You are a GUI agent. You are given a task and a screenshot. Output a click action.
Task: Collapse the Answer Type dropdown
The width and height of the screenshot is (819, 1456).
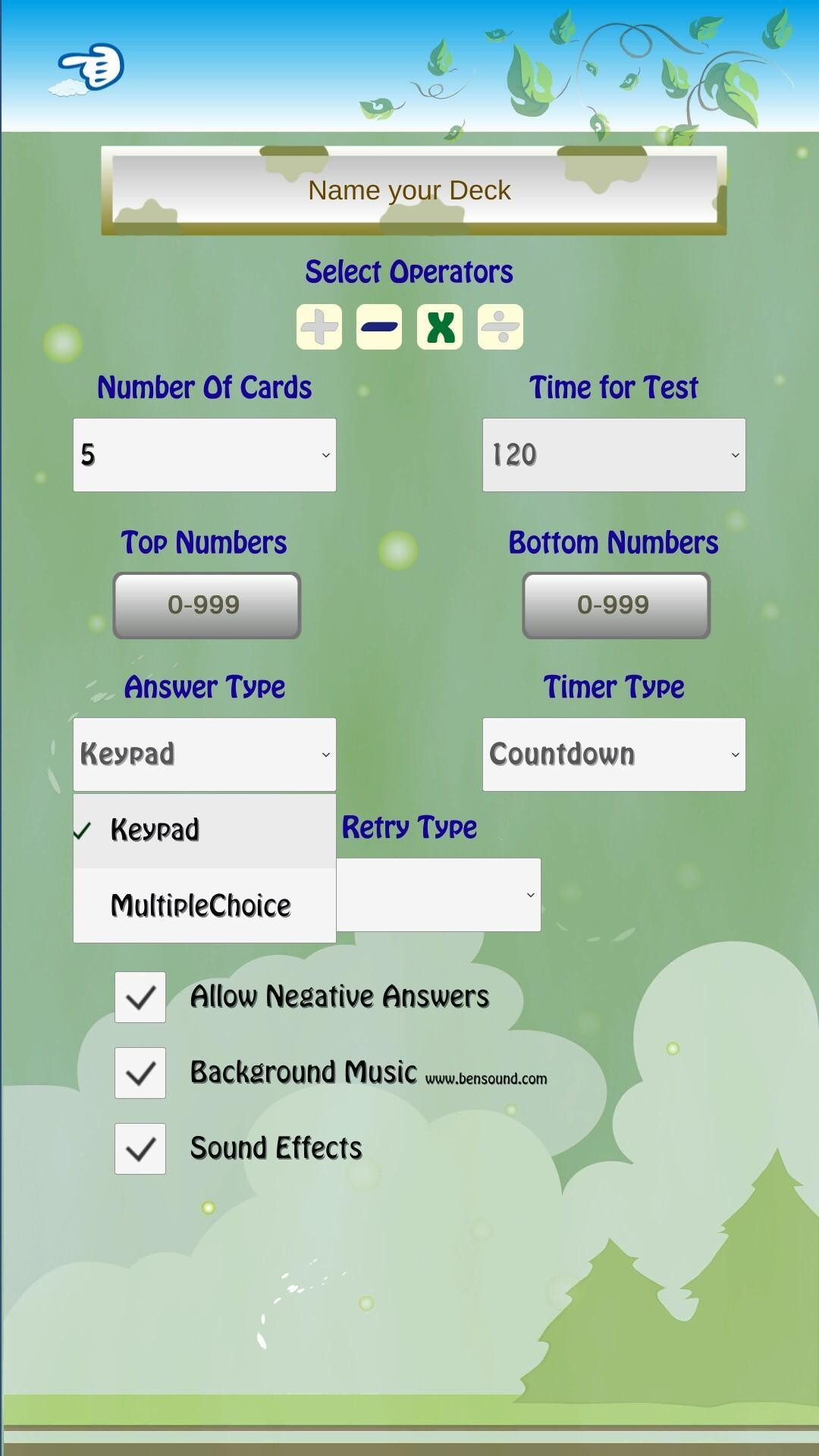tap(205, 755)
